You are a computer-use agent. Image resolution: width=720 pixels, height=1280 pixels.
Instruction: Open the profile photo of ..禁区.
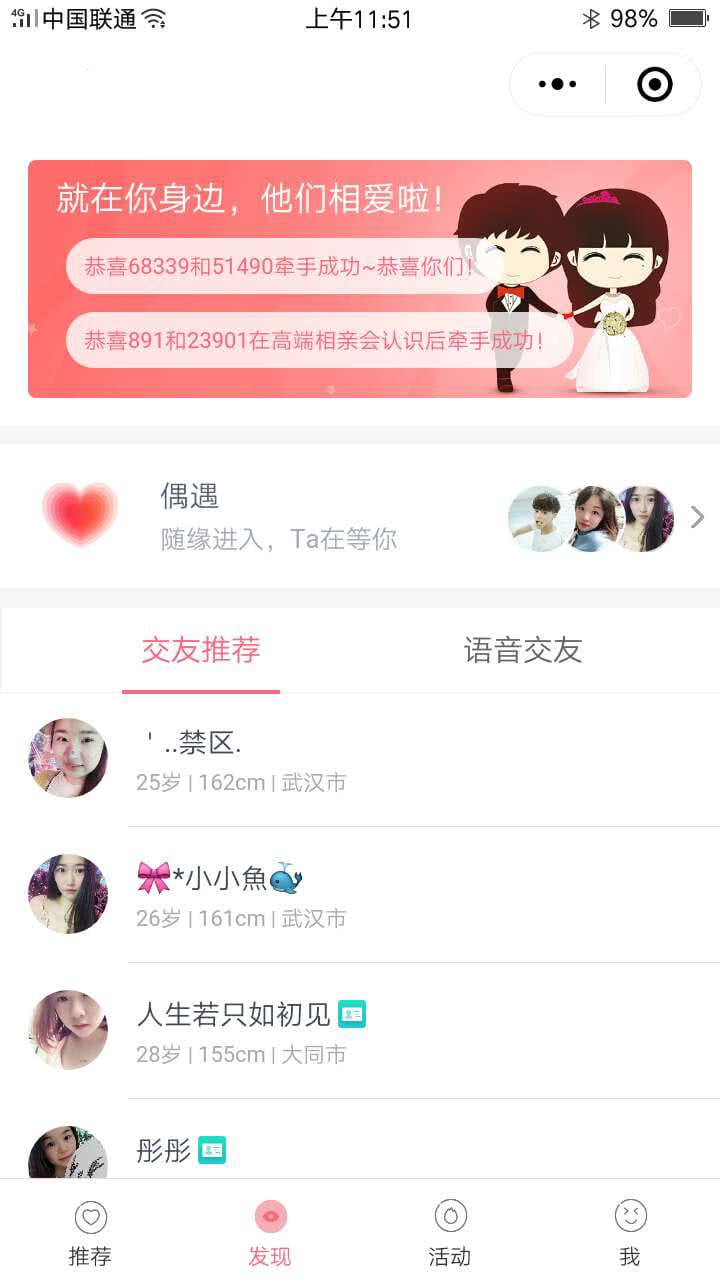(67, 758)
